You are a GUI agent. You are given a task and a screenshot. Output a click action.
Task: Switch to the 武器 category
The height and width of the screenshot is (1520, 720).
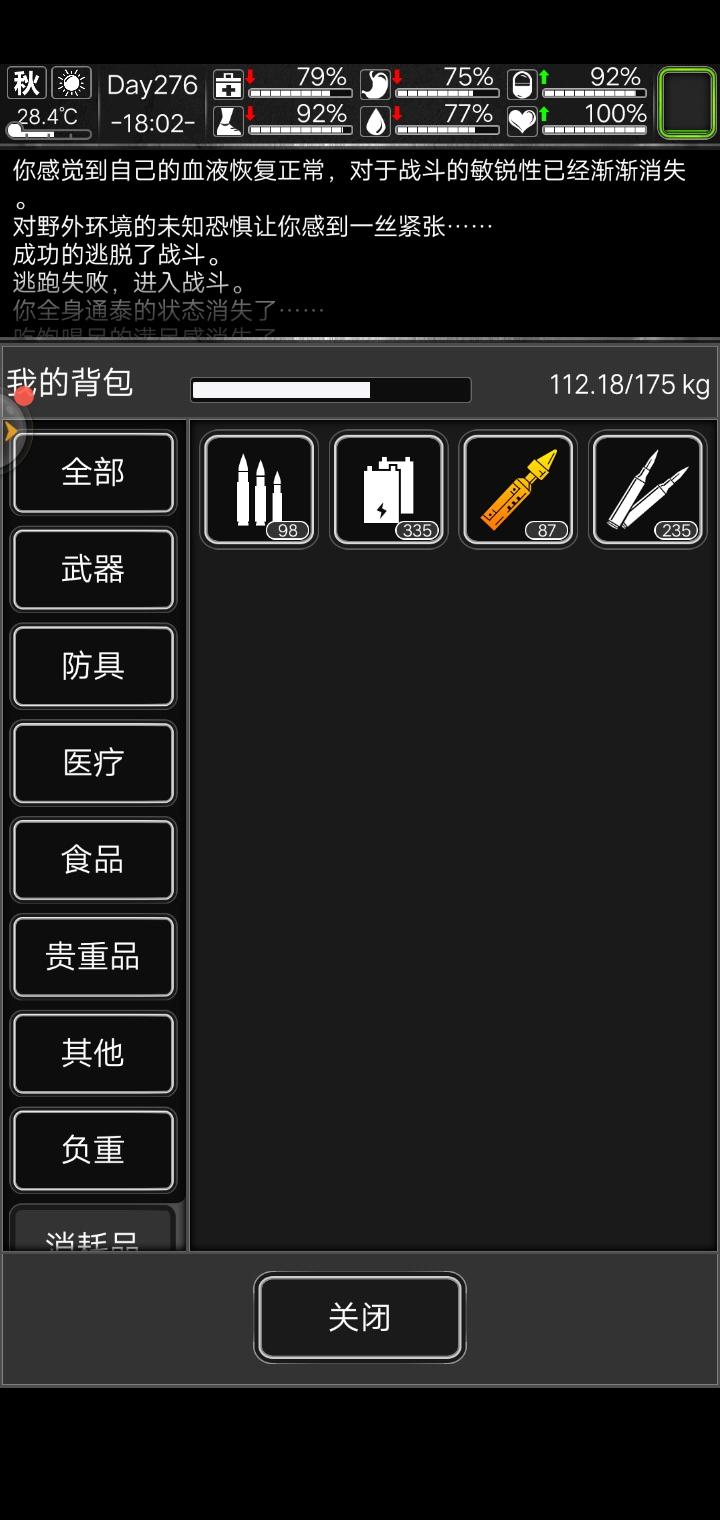coord(93,569)
